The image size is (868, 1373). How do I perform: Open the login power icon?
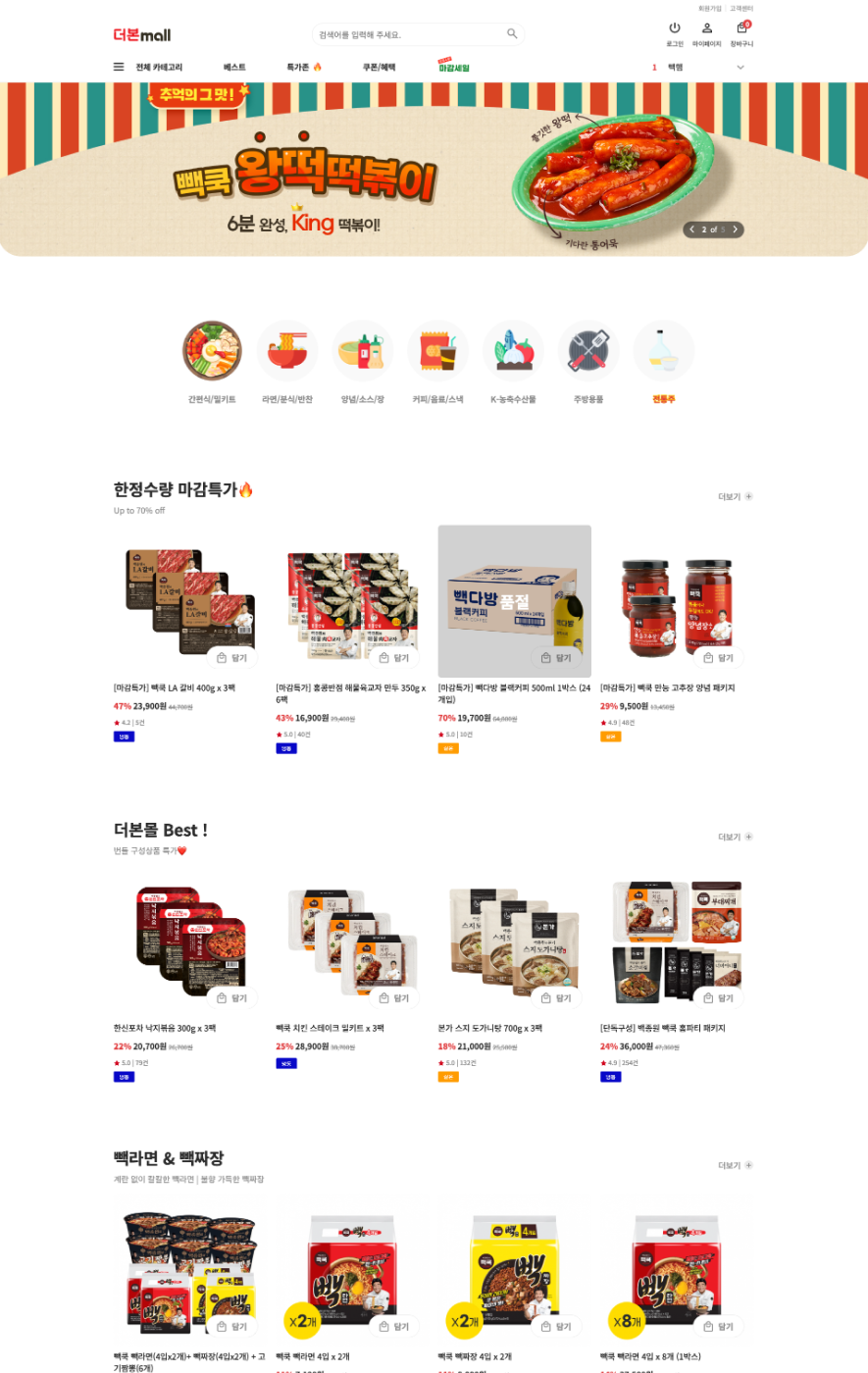click(674, 28)
